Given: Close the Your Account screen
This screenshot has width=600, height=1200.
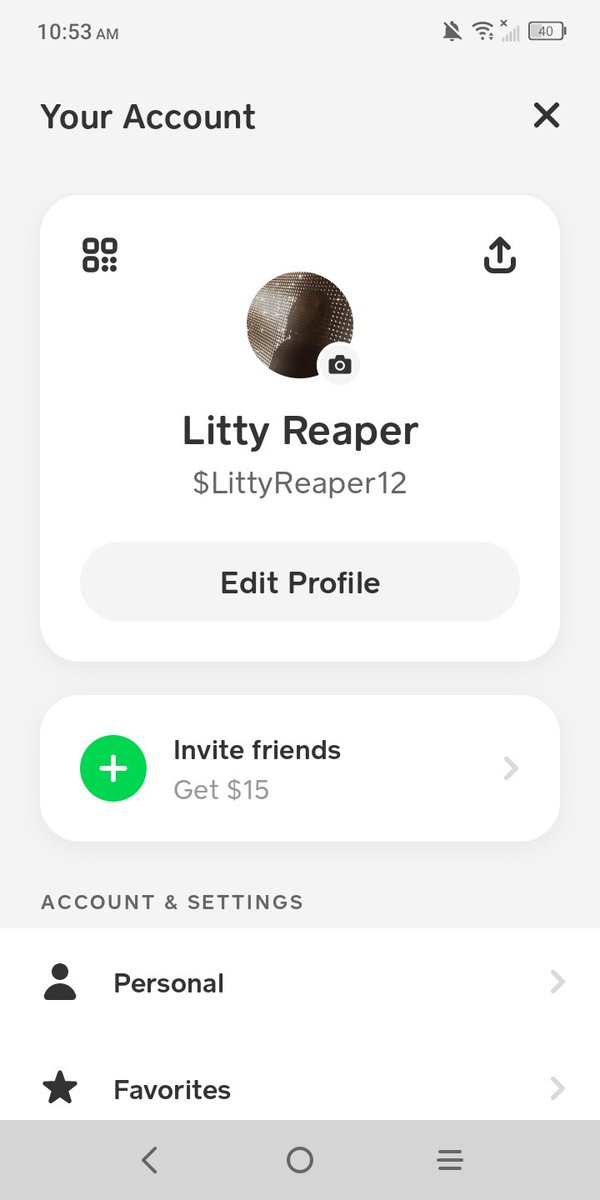Looking at the screenshot, I should (546, 116).
